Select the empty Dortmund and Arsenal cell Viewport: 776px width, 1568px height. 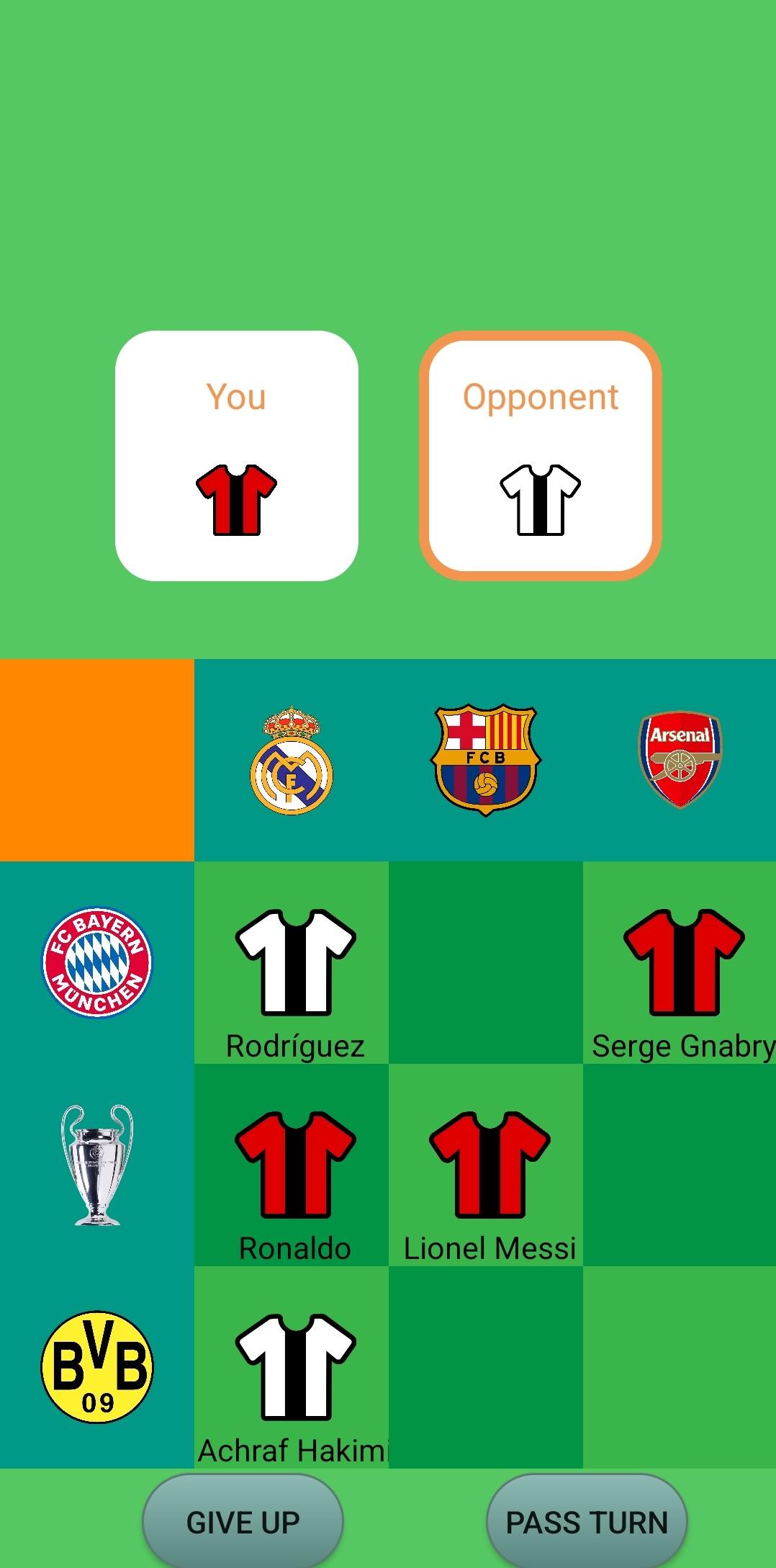tap(680, 1367)
